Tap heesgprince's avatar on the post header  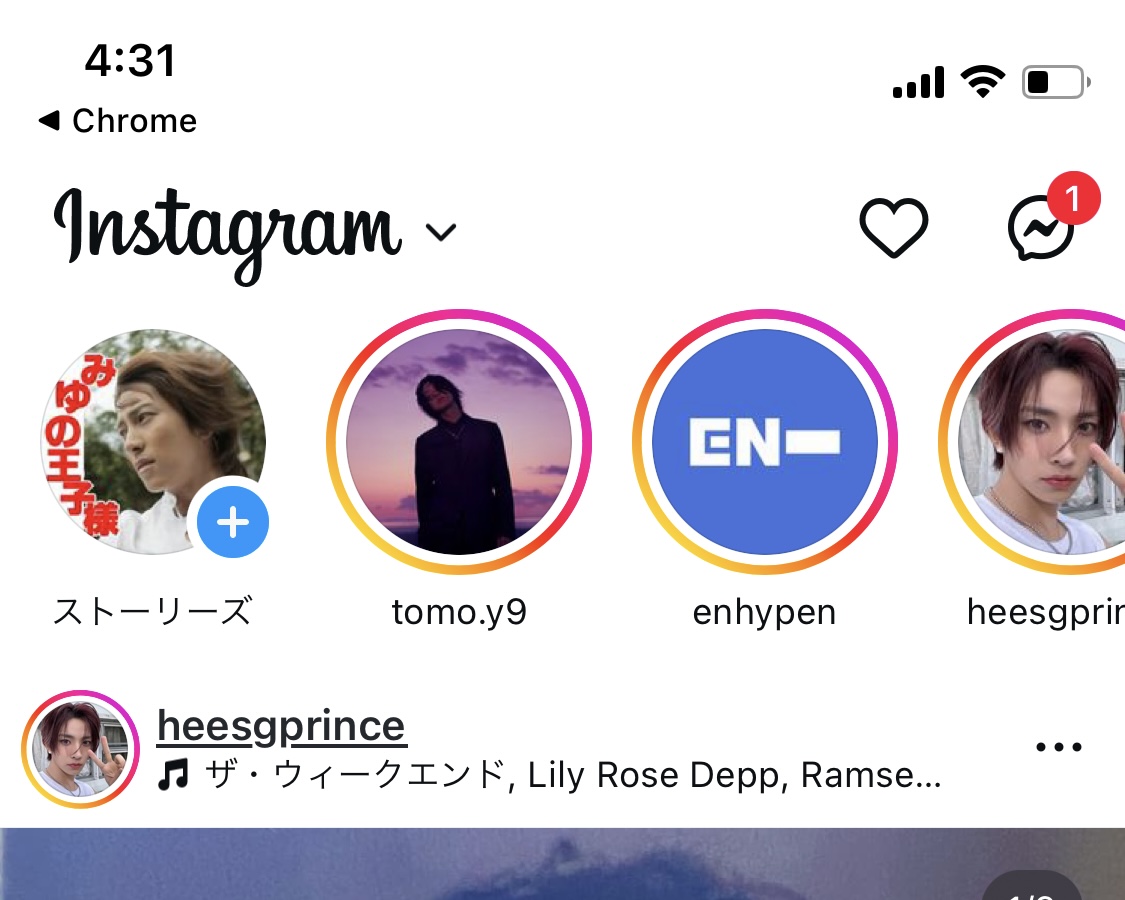tap(80, 748)
